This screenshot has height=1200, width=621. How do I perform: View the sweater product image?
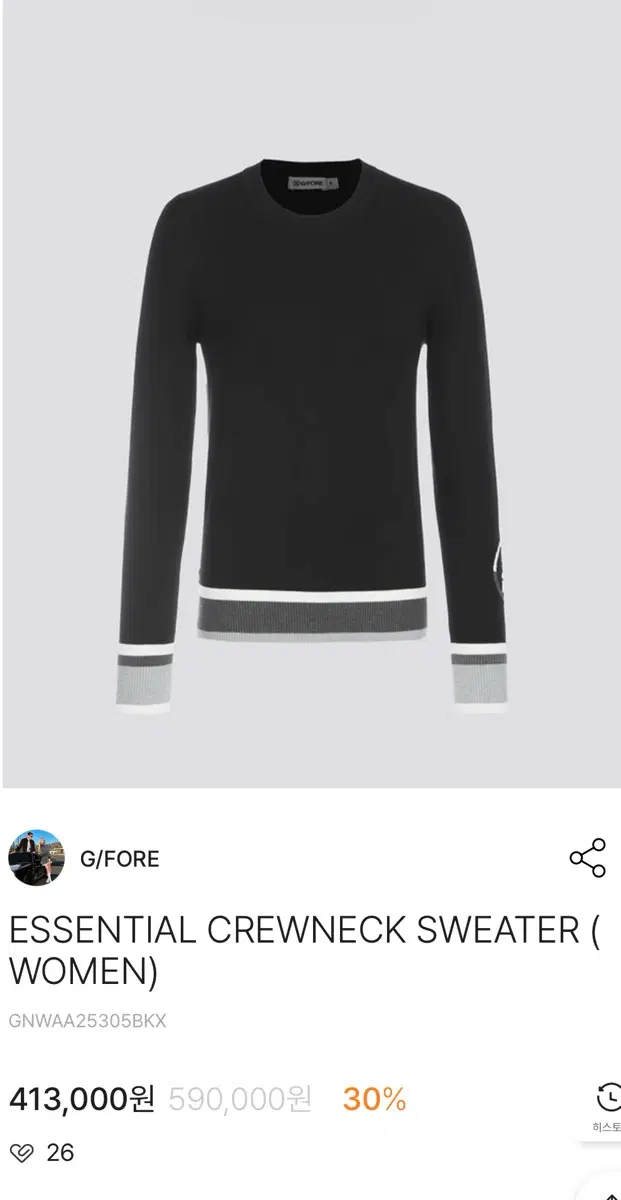click(x=311, y=394)
